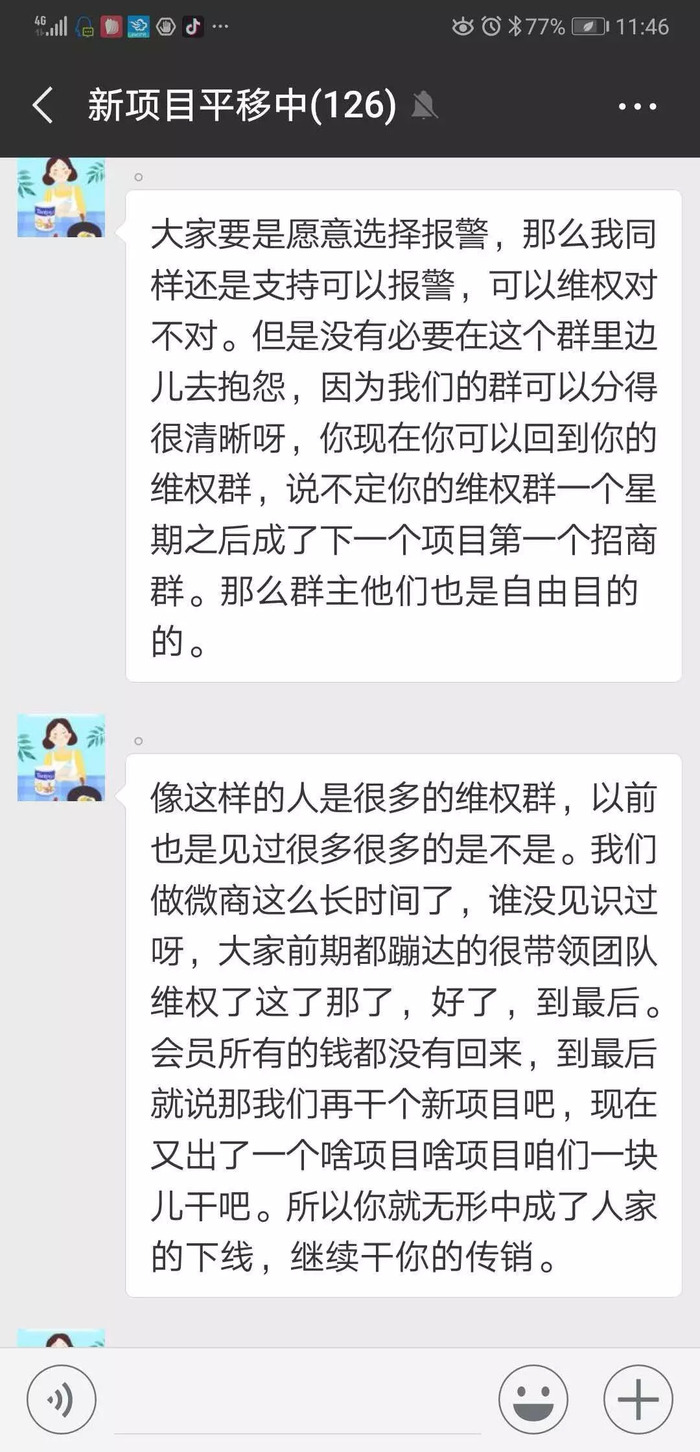Tap the message text input field
Screen dimensions: 700x1452
(297, 1400)
